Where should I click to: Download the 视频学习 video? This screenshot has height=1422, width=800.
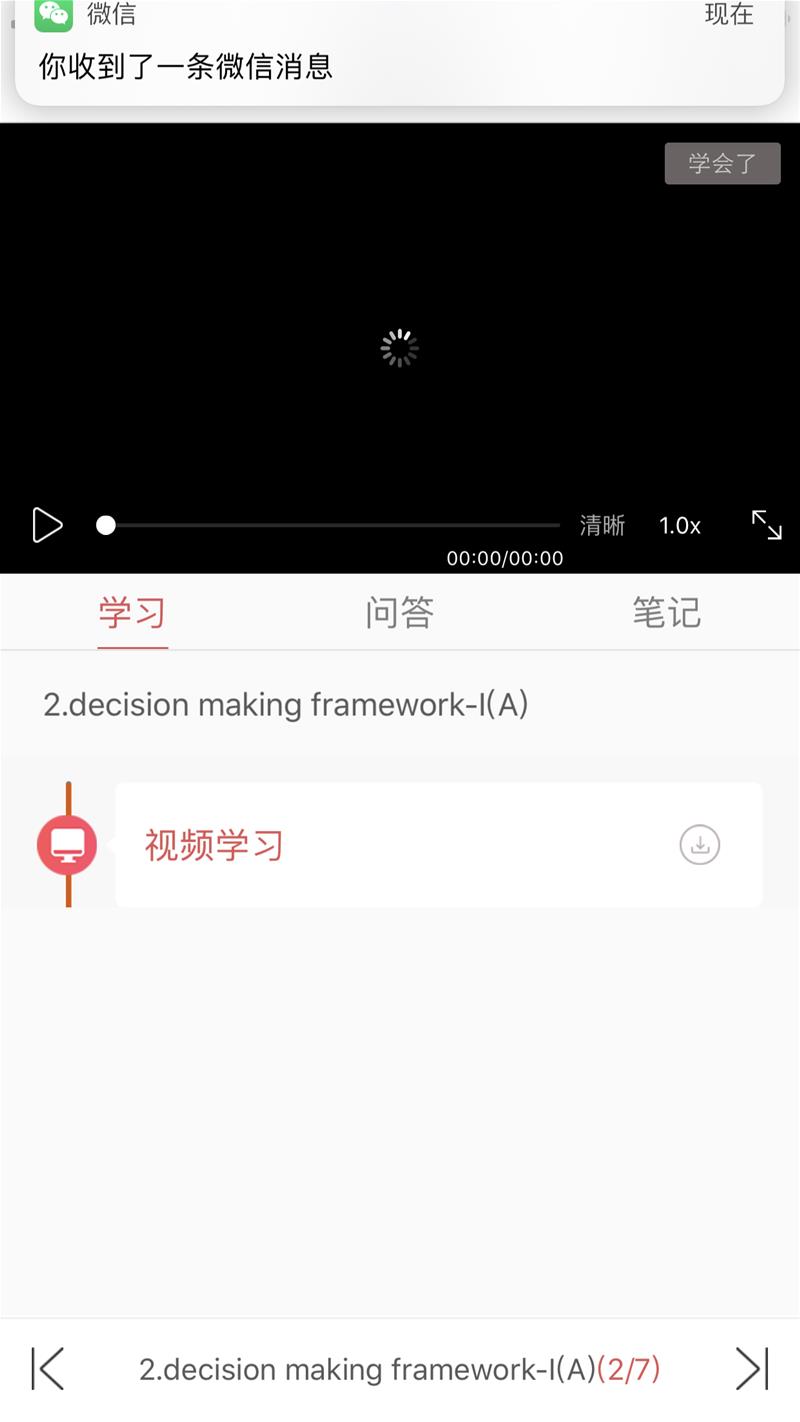pos(700,845)
